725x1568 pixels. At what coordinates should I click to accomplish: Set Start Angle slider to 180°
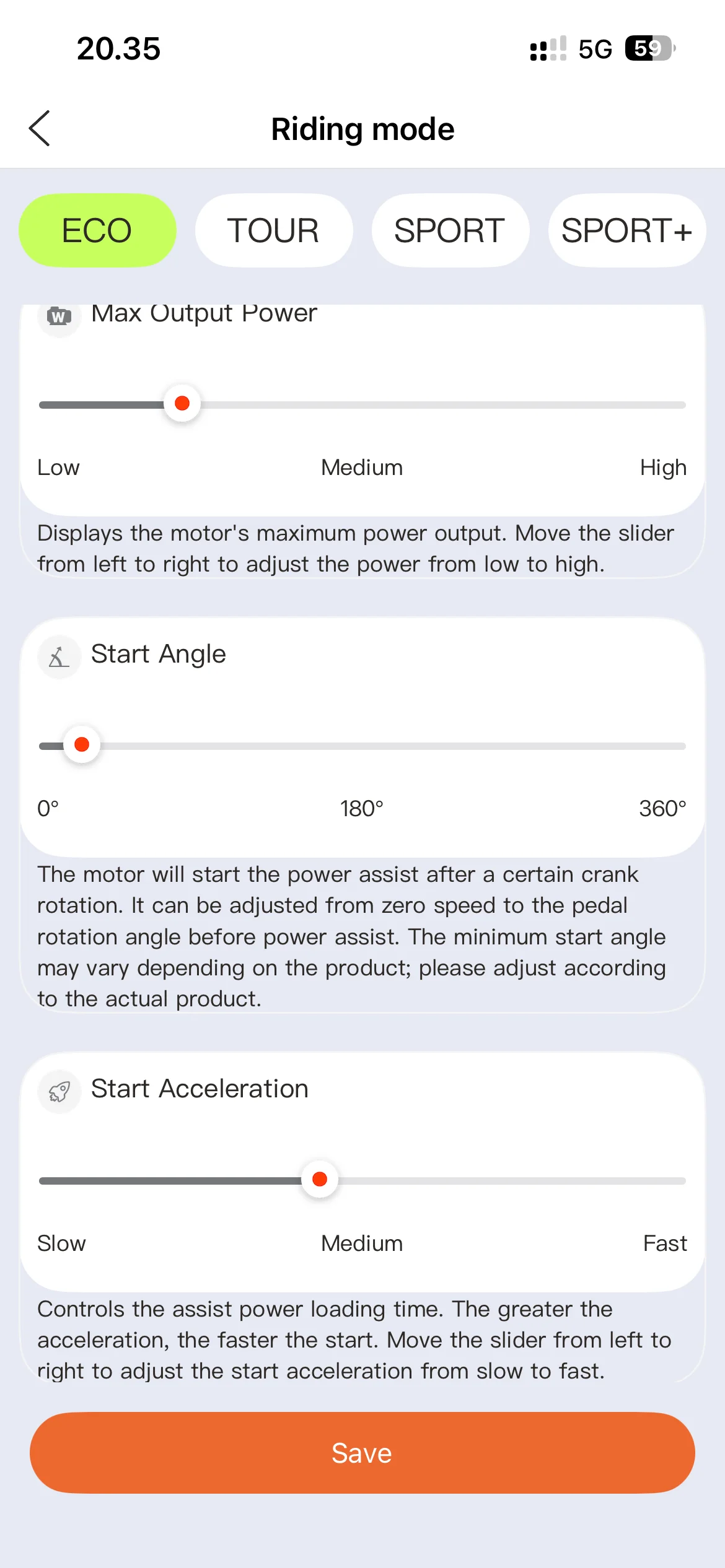pos(362,746)
